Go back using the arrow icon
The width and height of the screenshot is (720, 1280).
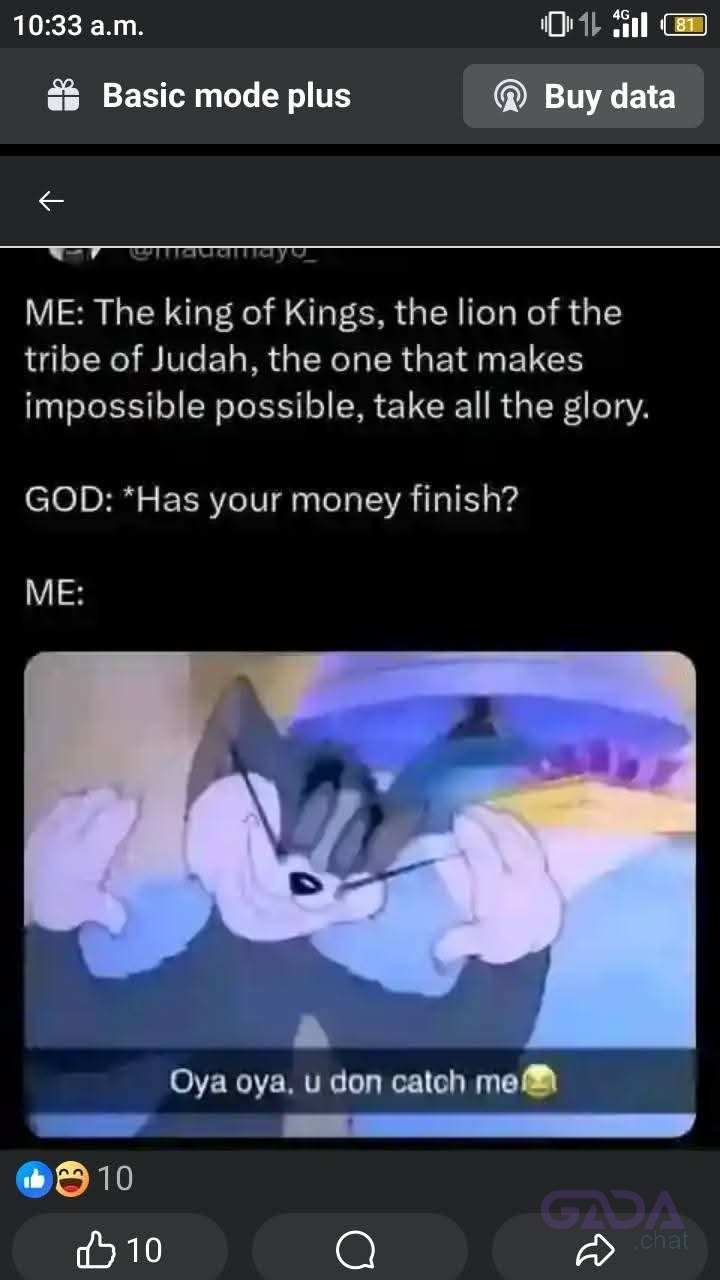tap(51, 201)
